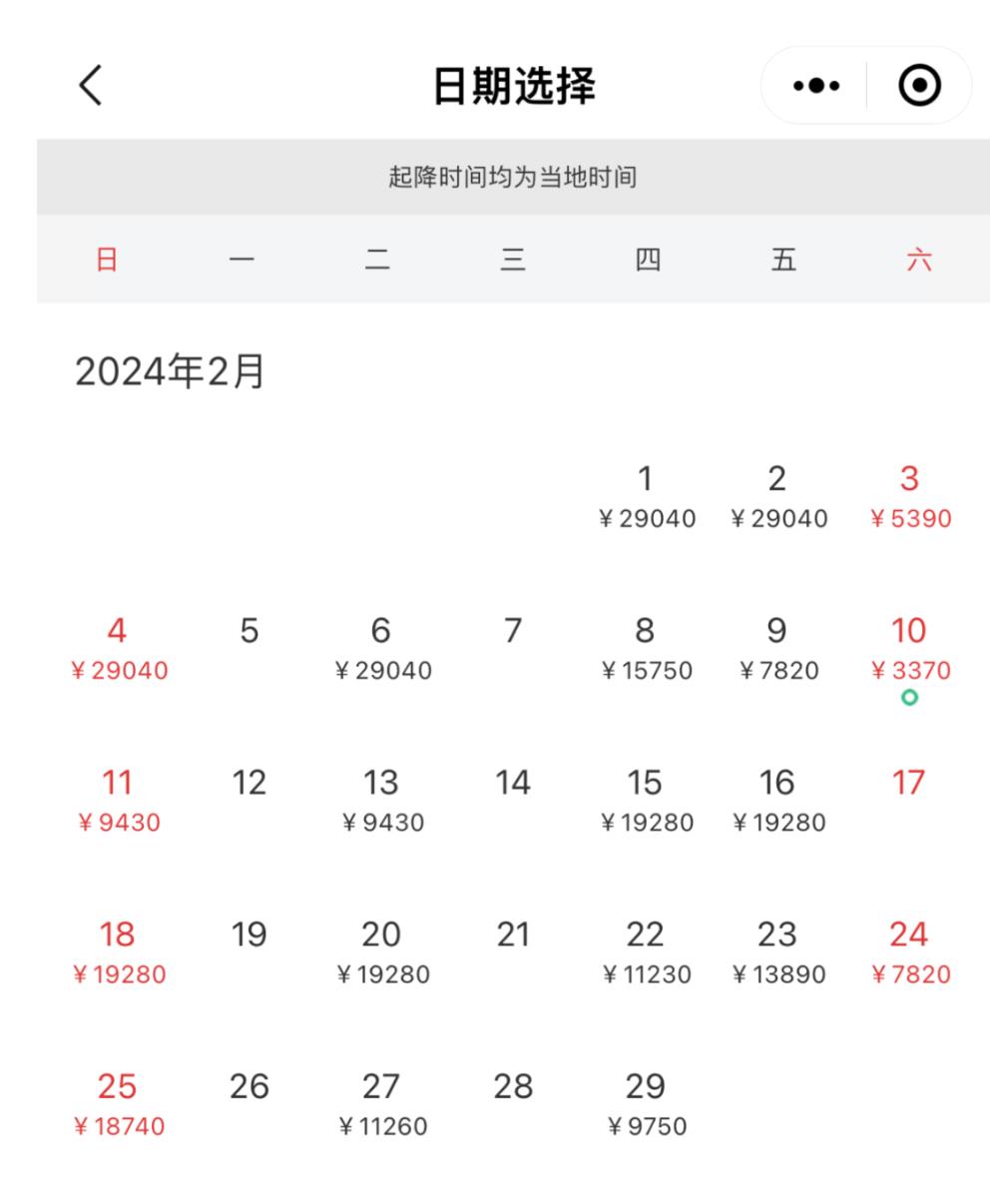Pick February 27 priced ¥11260
The width and height of the screenshot is (1008, 1189).
coord(381,1103)
